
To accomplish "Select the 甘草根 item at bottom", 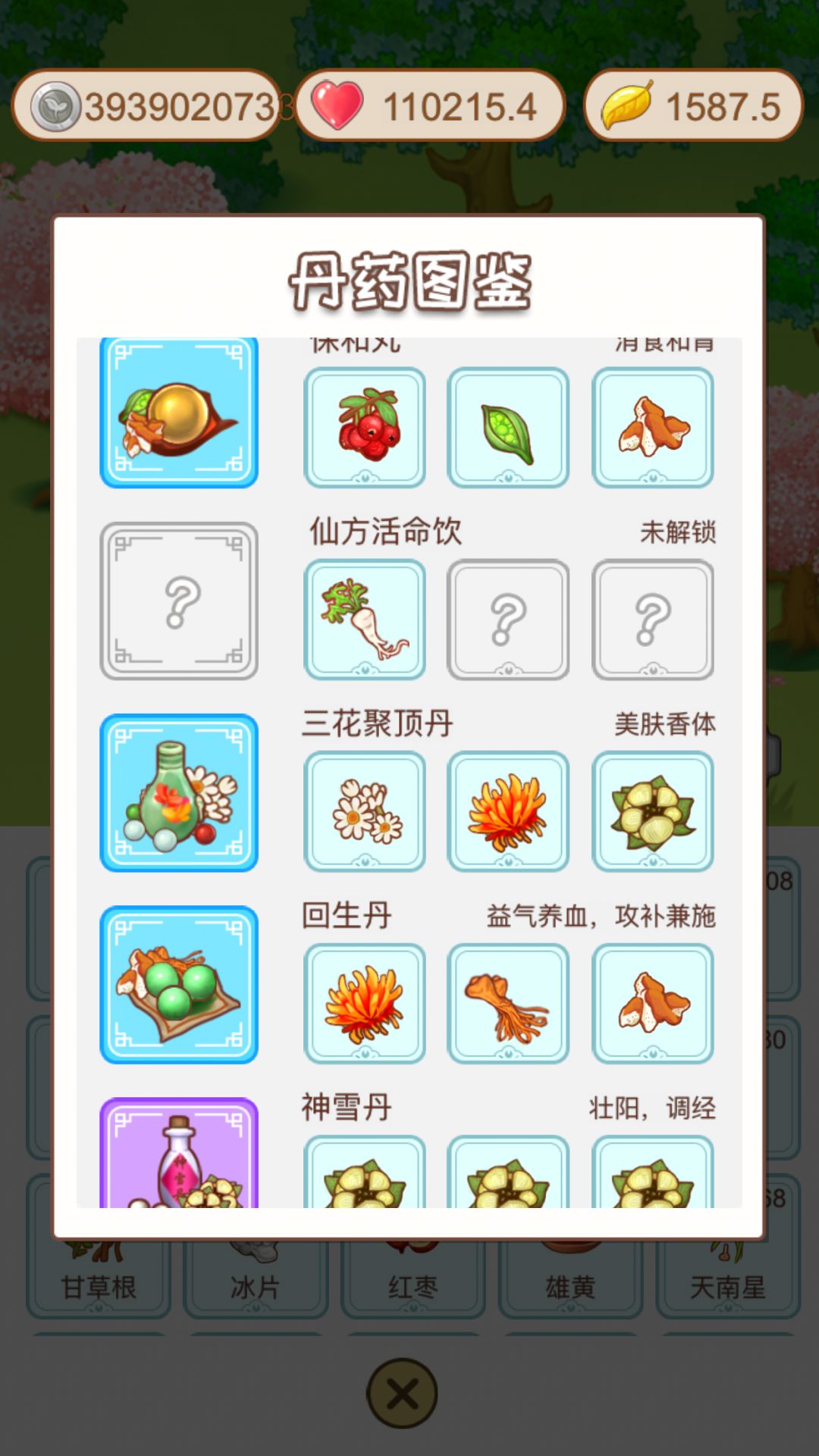I will click(99, 1282).
